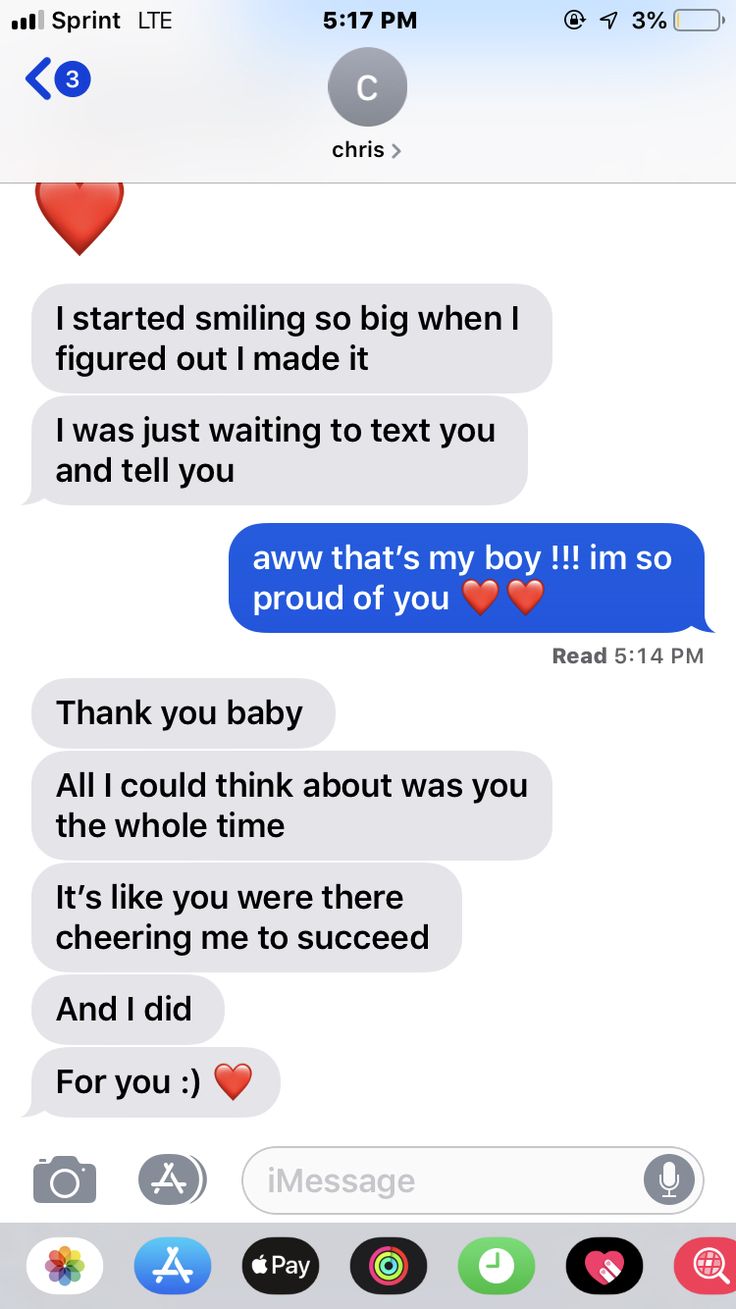Toggle the iMessage app drawer button
This screenshot has width=736, height=1309.
[x=171, y=1180]
